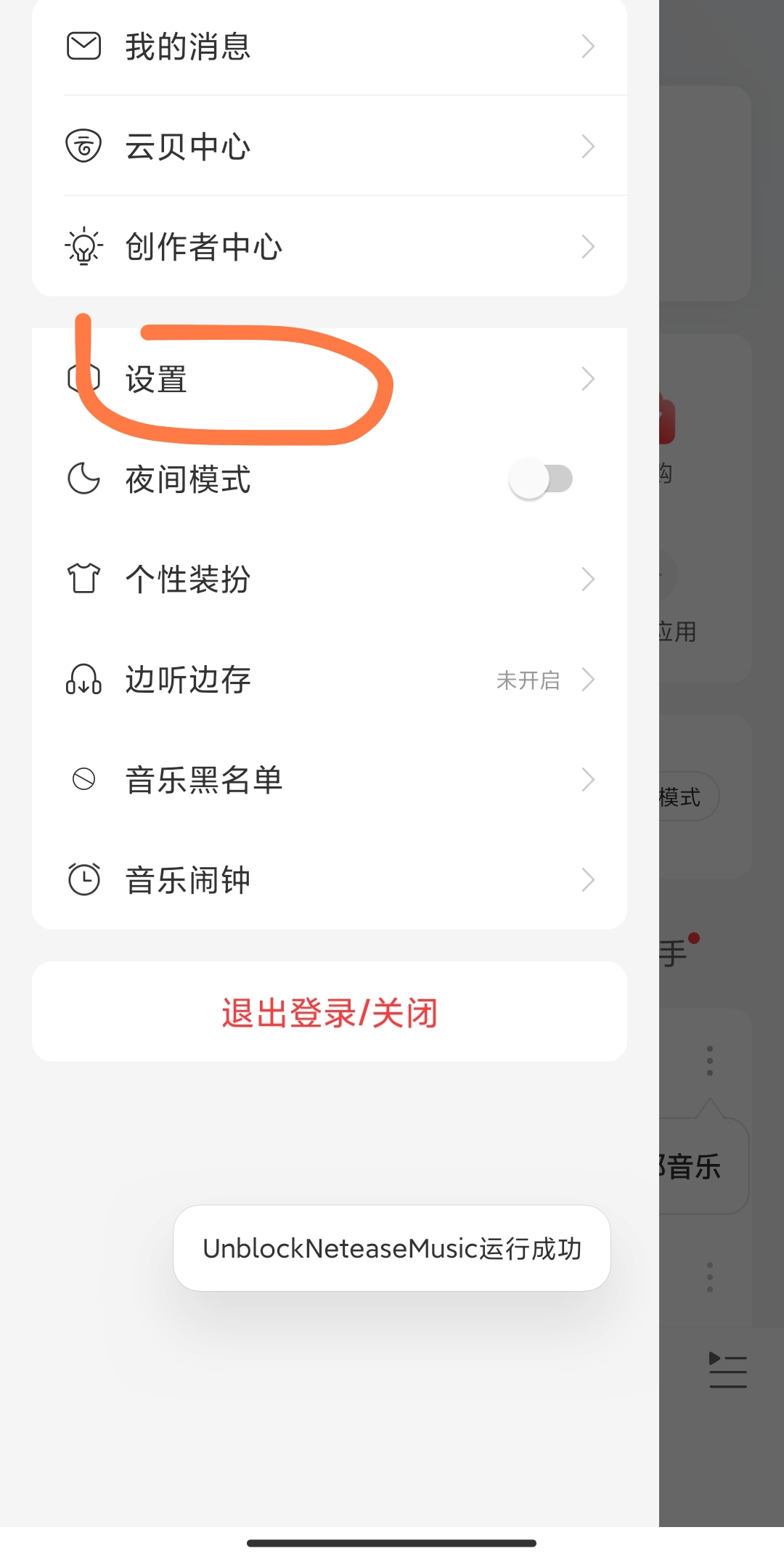Click the crescent moon icon for 夜间模式
Image resolution: width=784 pixels, height=1559 pixels.
[83, 479]
